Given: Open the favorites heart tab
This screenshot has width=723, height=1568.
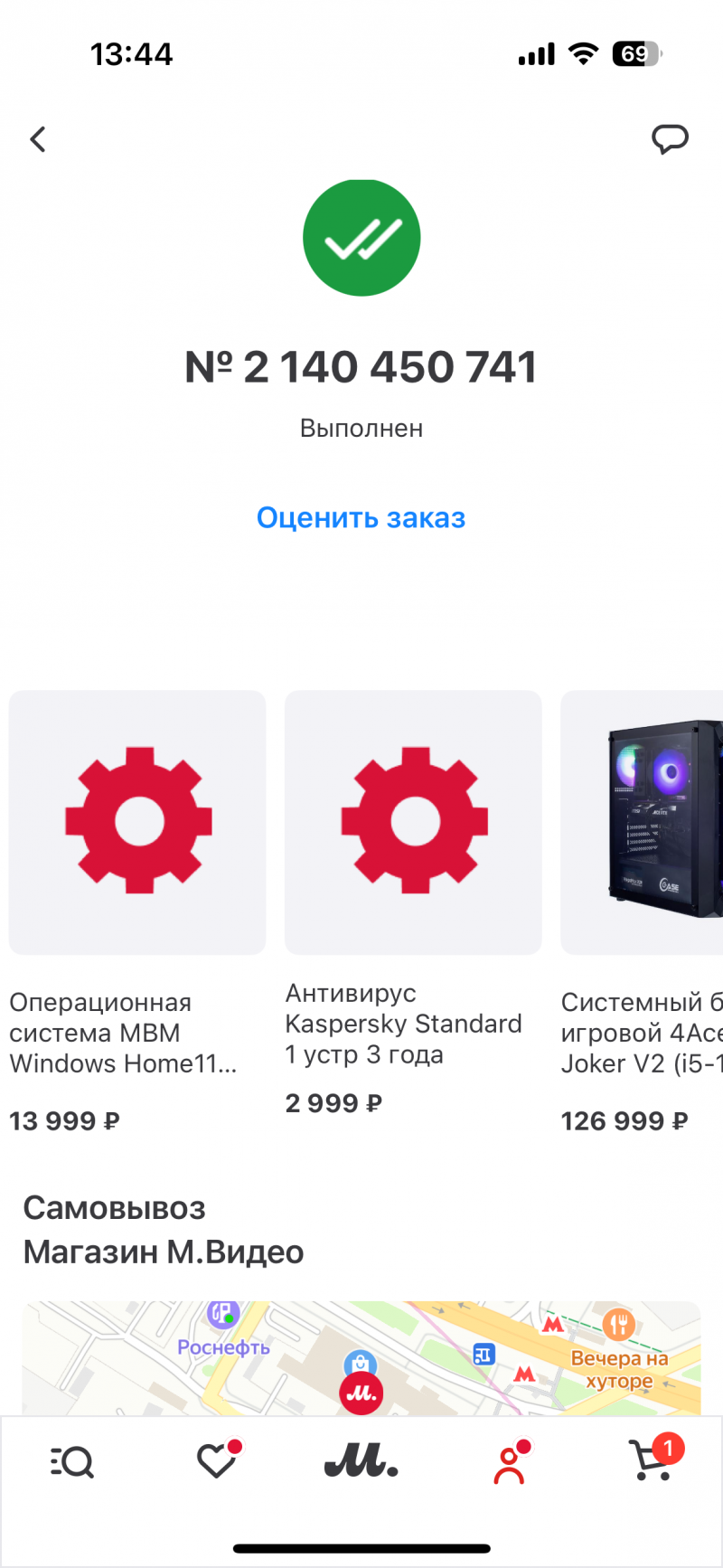Looking at the screenshot, I should coord(217,1461).
